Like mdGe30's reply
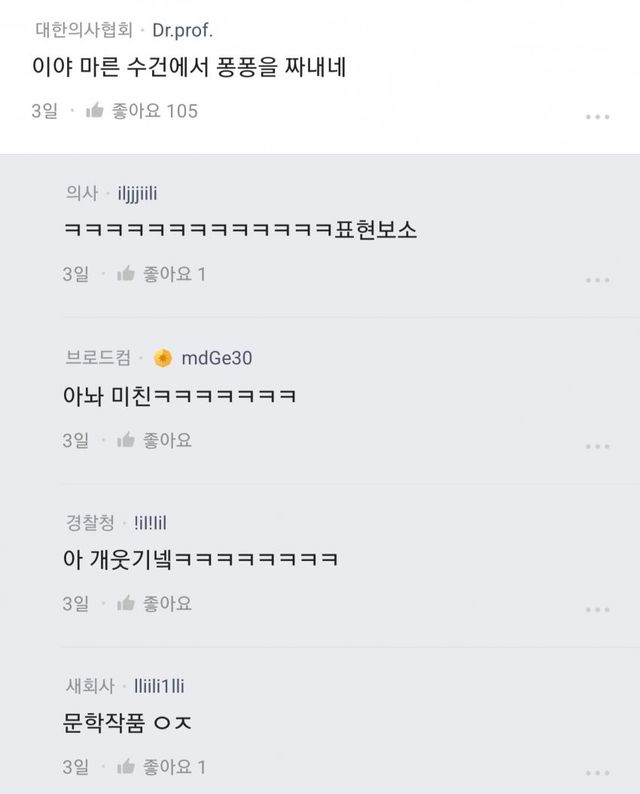This screenshot has height=794, width=640. point(126,440)
